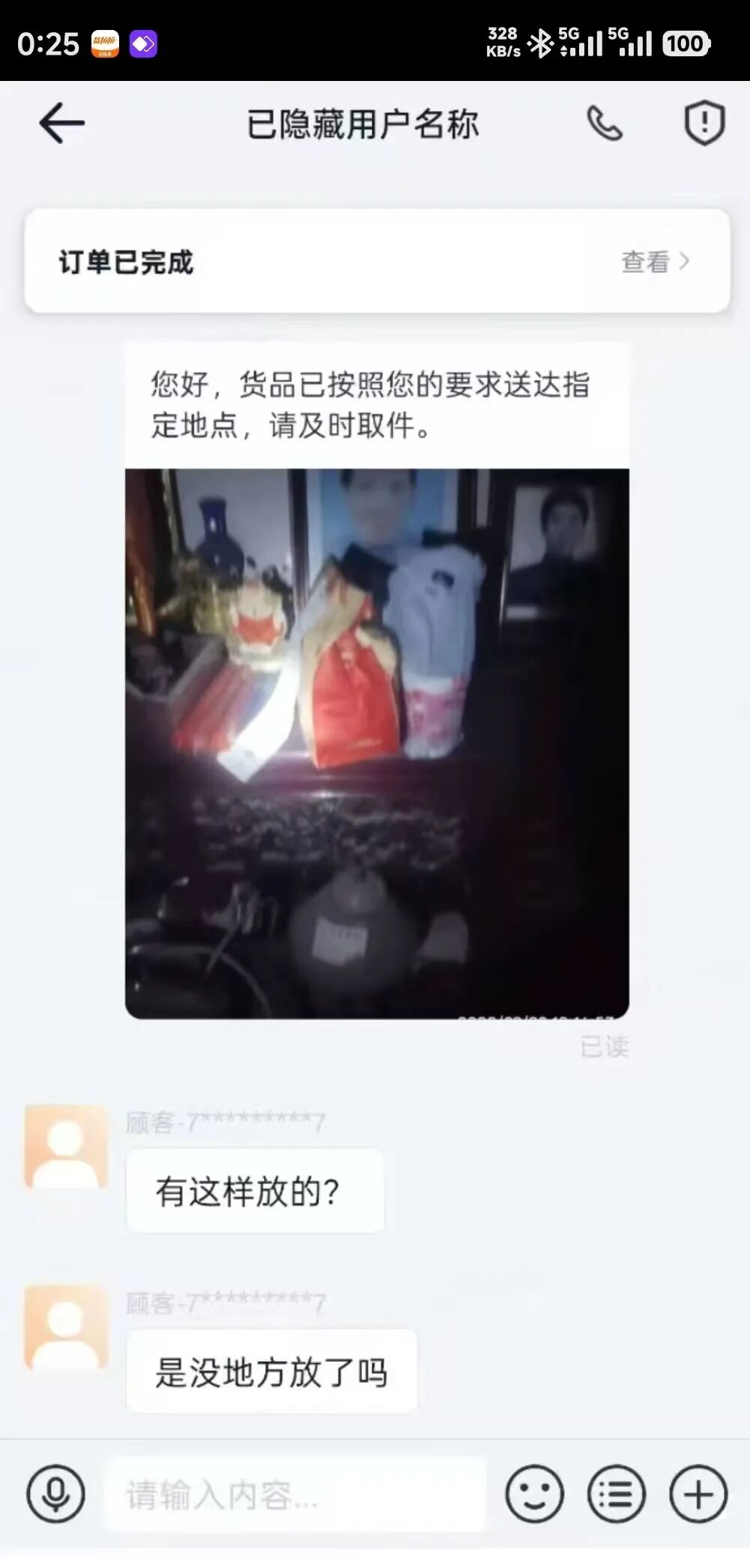Focus the message input field
The height and width of the screenshot is (1568, 750).
(296, 1494)
